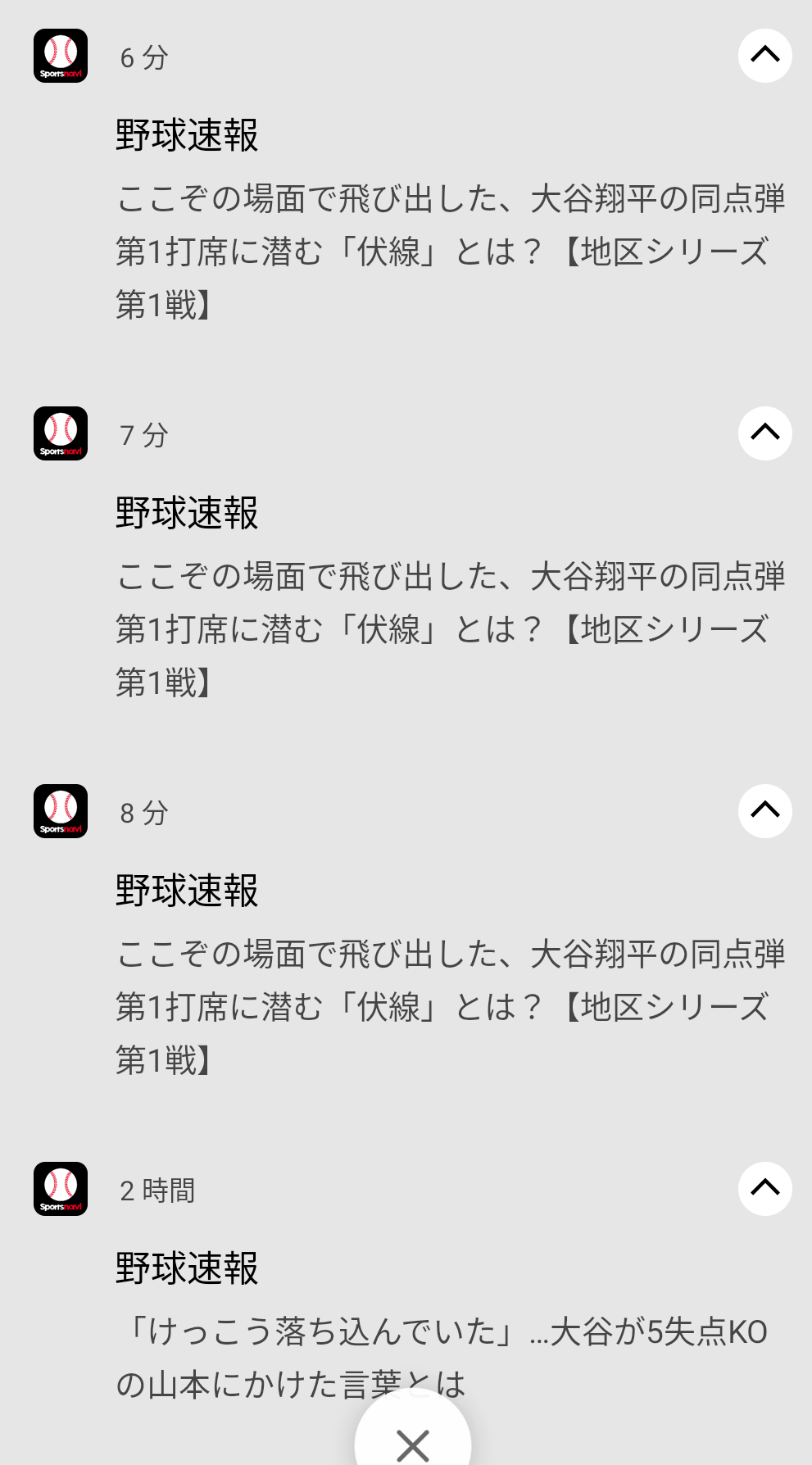Open the 7分 大谷翔平の同点弾 notification
The image size is (812, 1465).
[x=449, y=628]
